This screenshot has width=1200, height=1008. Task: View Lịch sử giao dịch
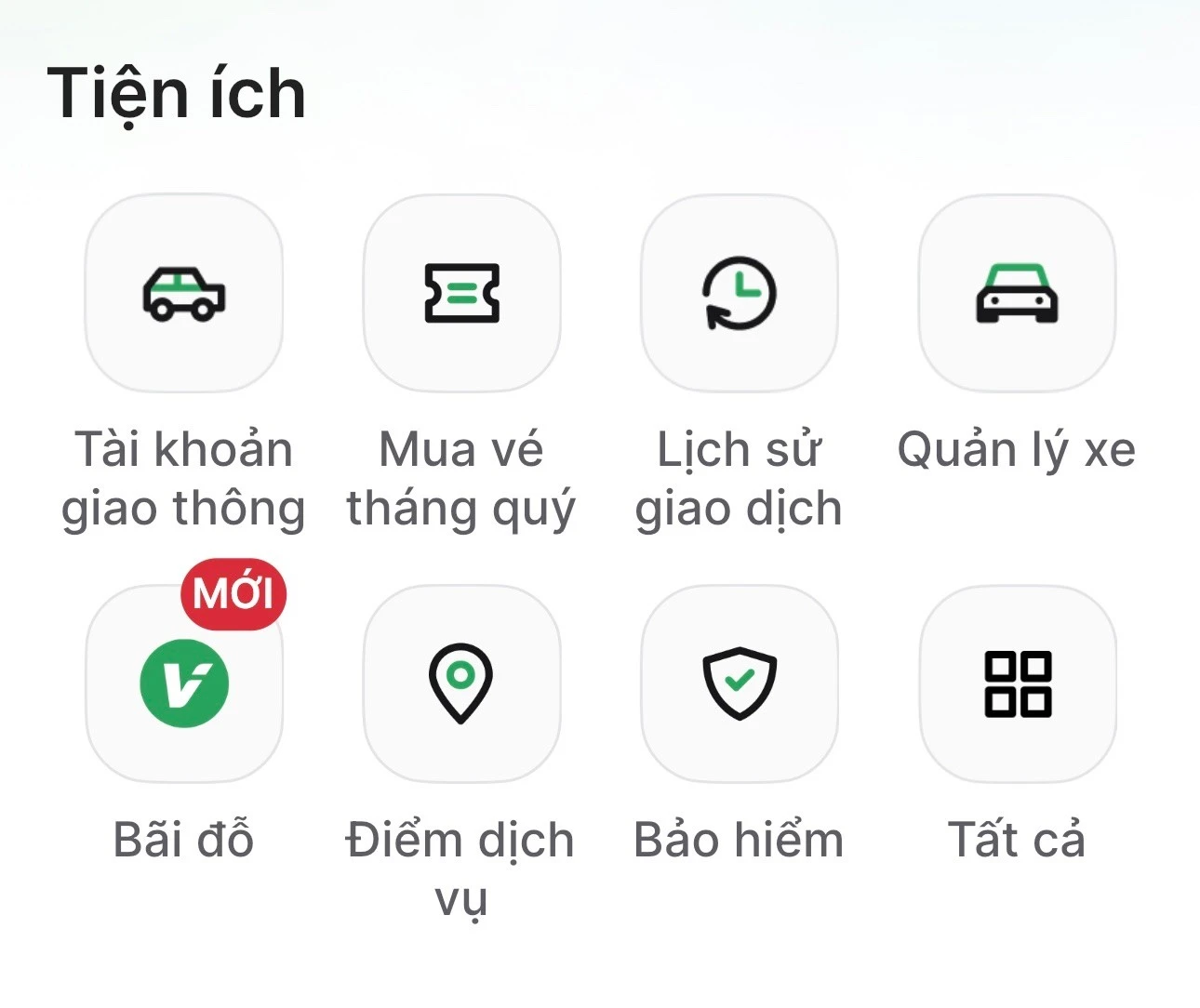pos(740,293)
